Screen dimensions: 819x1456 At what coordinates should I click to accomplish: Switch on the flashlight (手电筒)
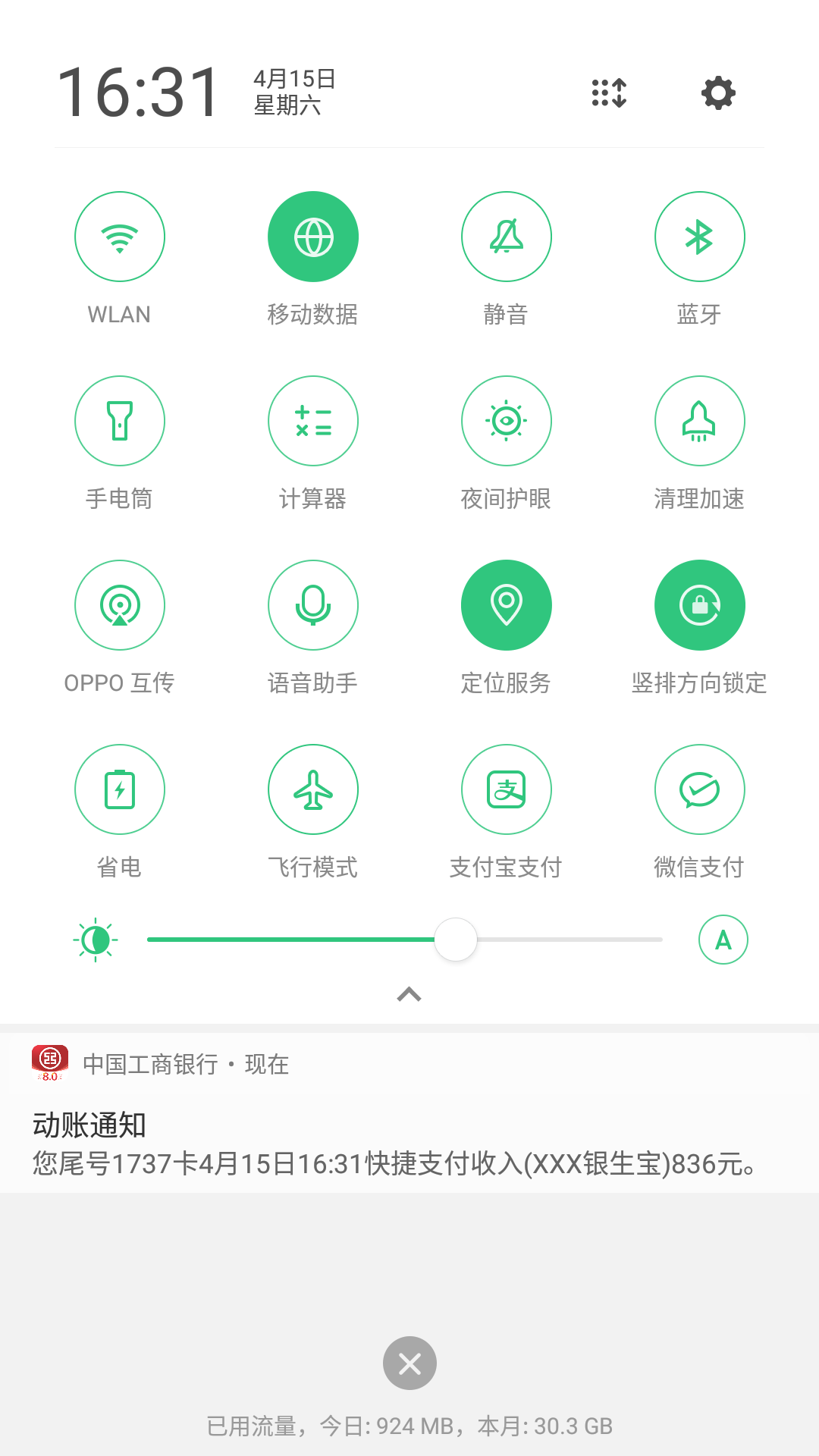[120, 421]
